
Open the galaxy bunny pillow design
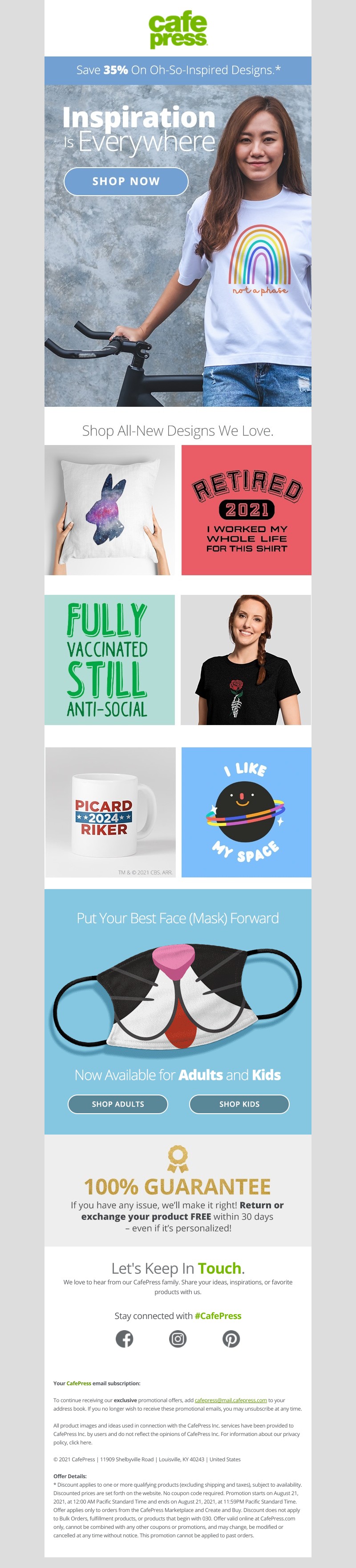pyautogui.click(x=110, y=509)
